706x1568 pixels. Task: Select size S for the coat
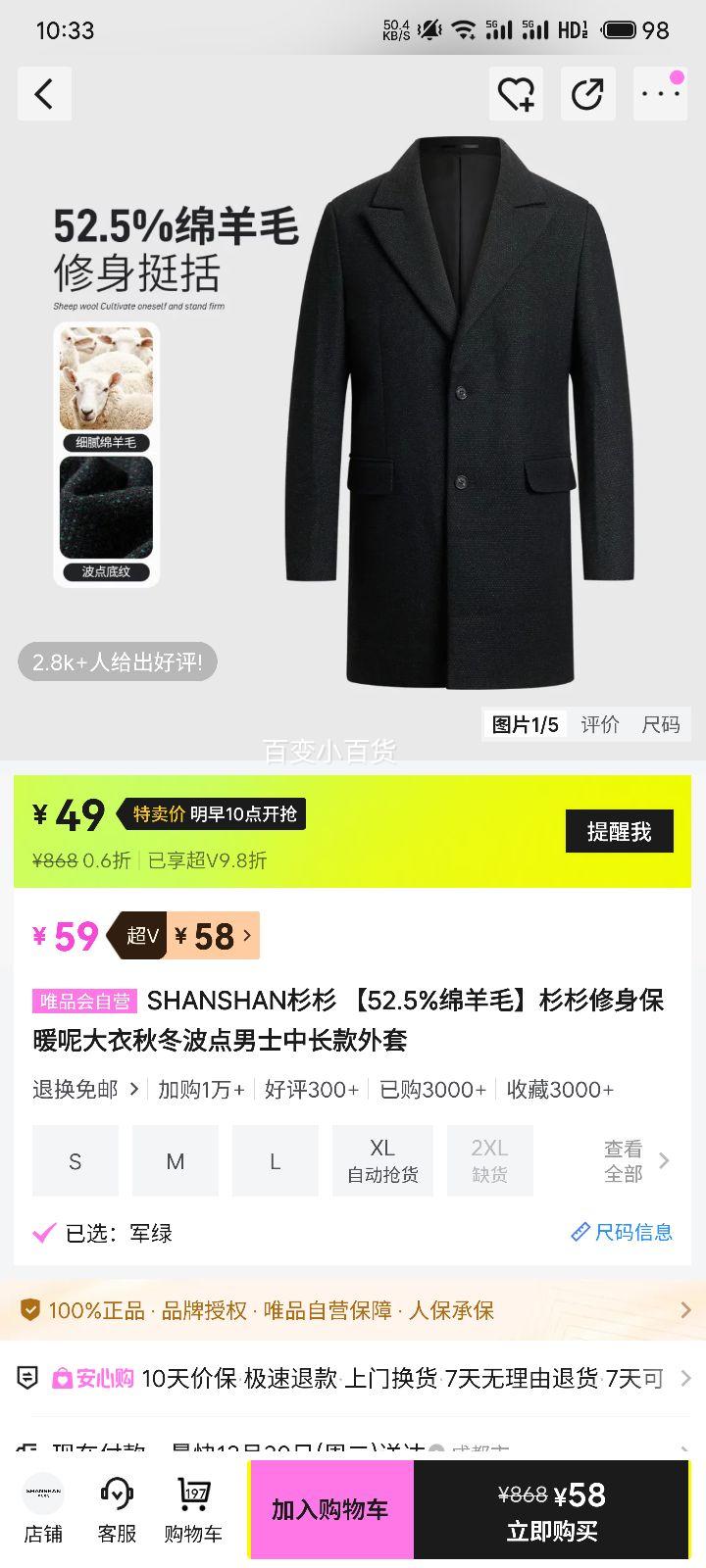point(75,1160)
